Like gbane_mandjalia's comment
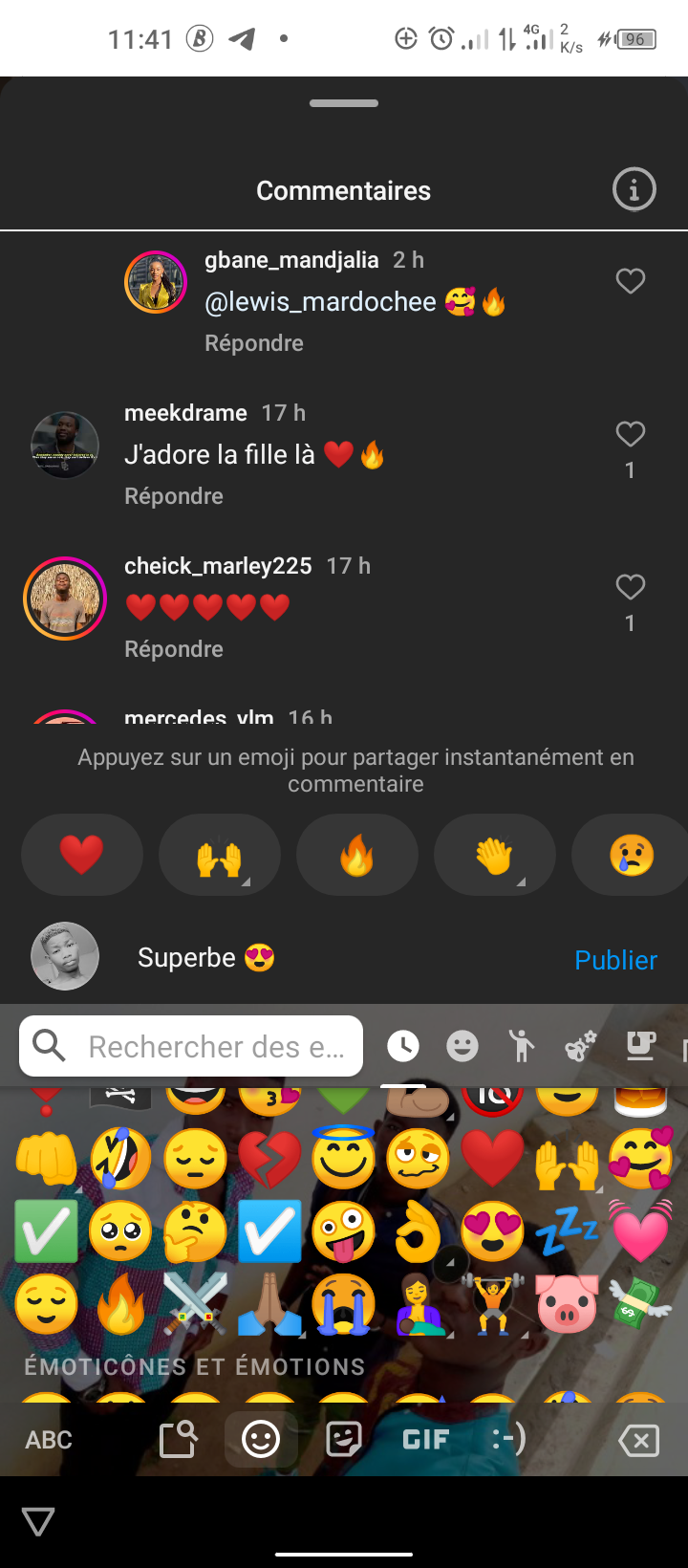 630,281
